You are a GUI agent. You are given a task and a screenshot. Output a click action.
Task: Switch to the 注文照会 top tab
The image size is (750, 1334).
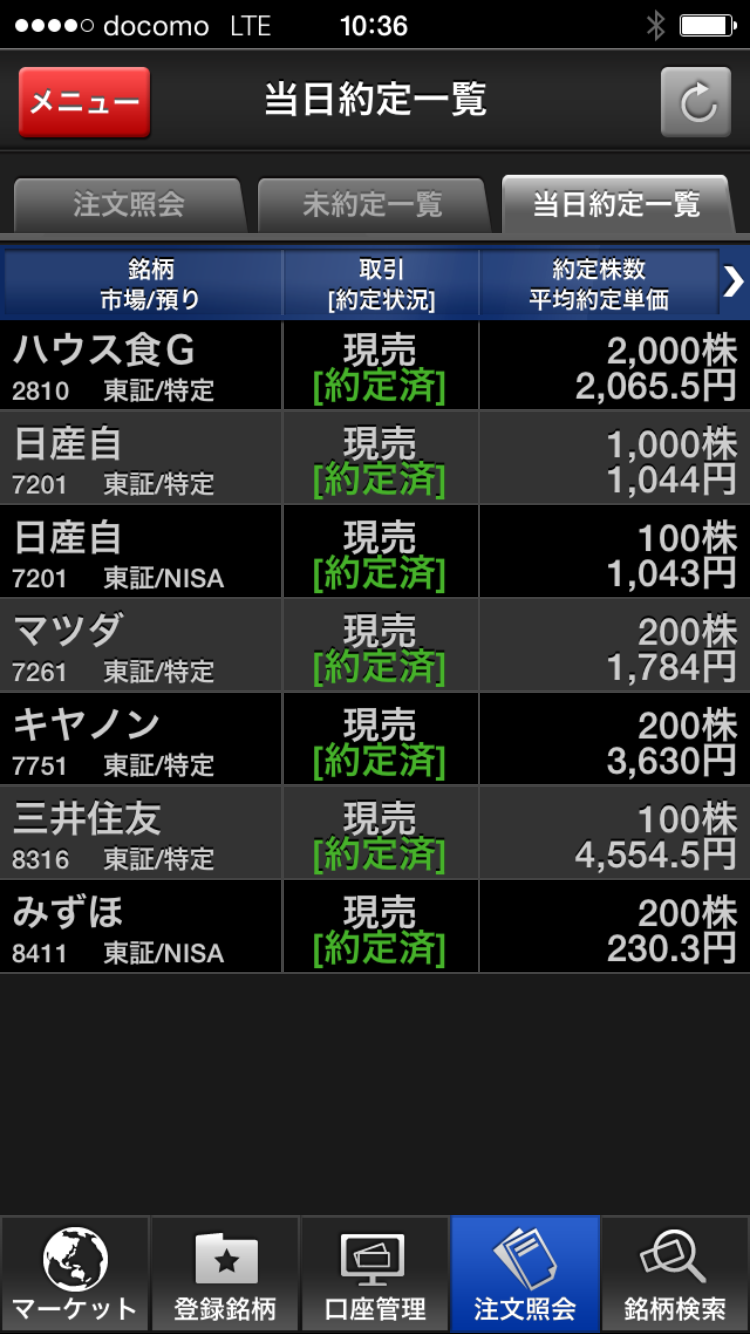(128, 205)
